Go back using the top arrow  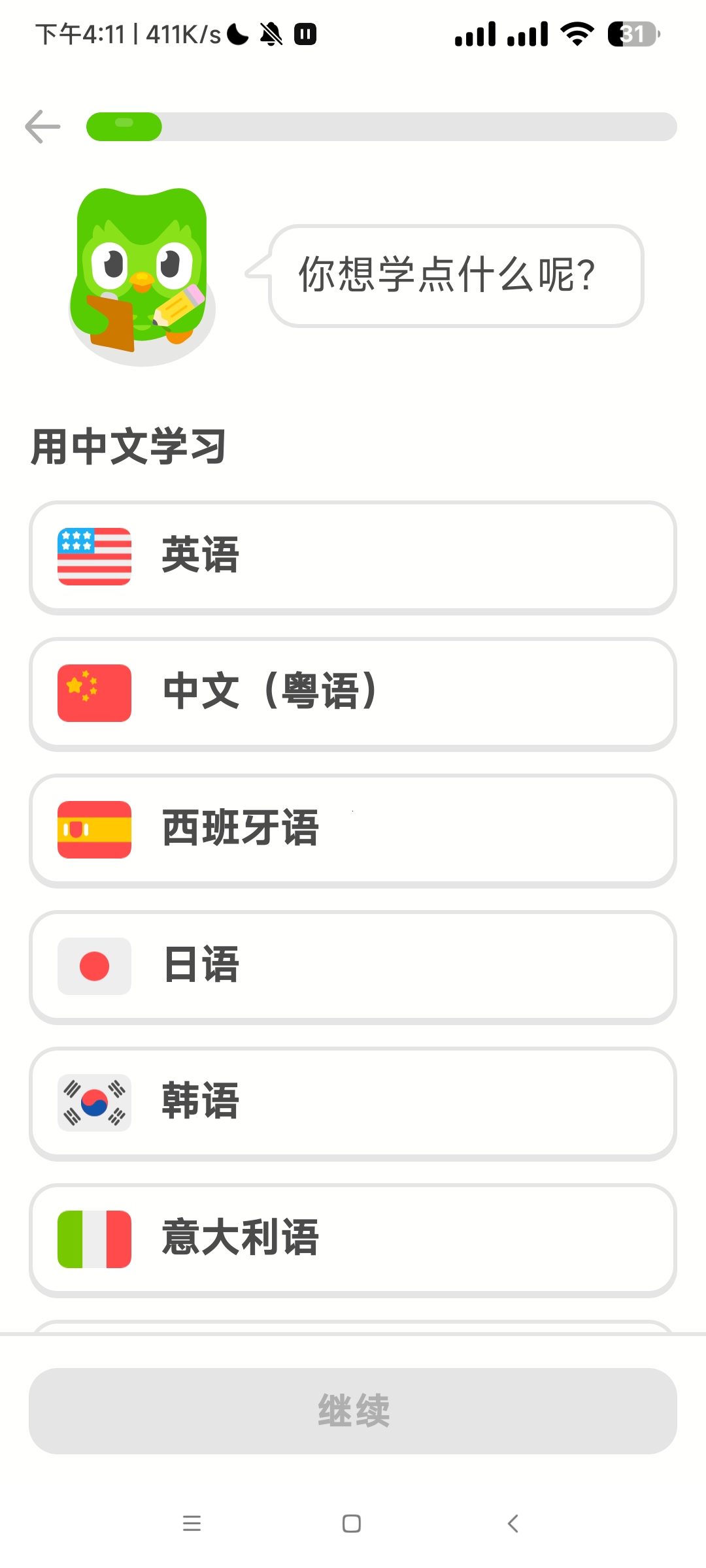(42, 127)
